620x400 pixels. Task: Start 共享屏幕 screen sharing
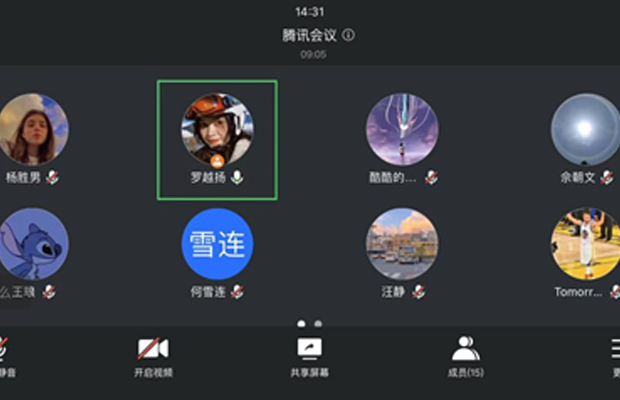point(309,355)
